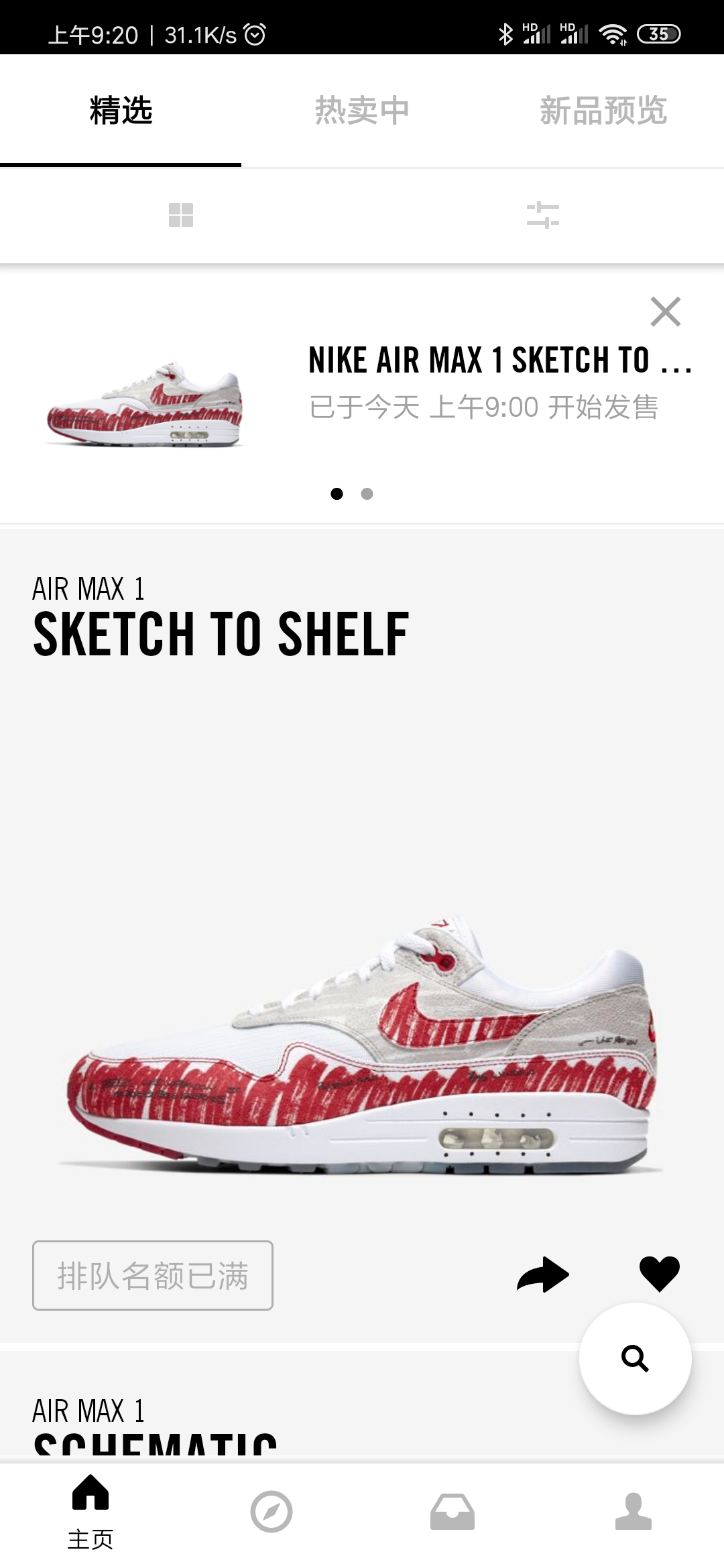Tap the 排队名额已满 button
724x1568 pixels.
pos(153,1275)
